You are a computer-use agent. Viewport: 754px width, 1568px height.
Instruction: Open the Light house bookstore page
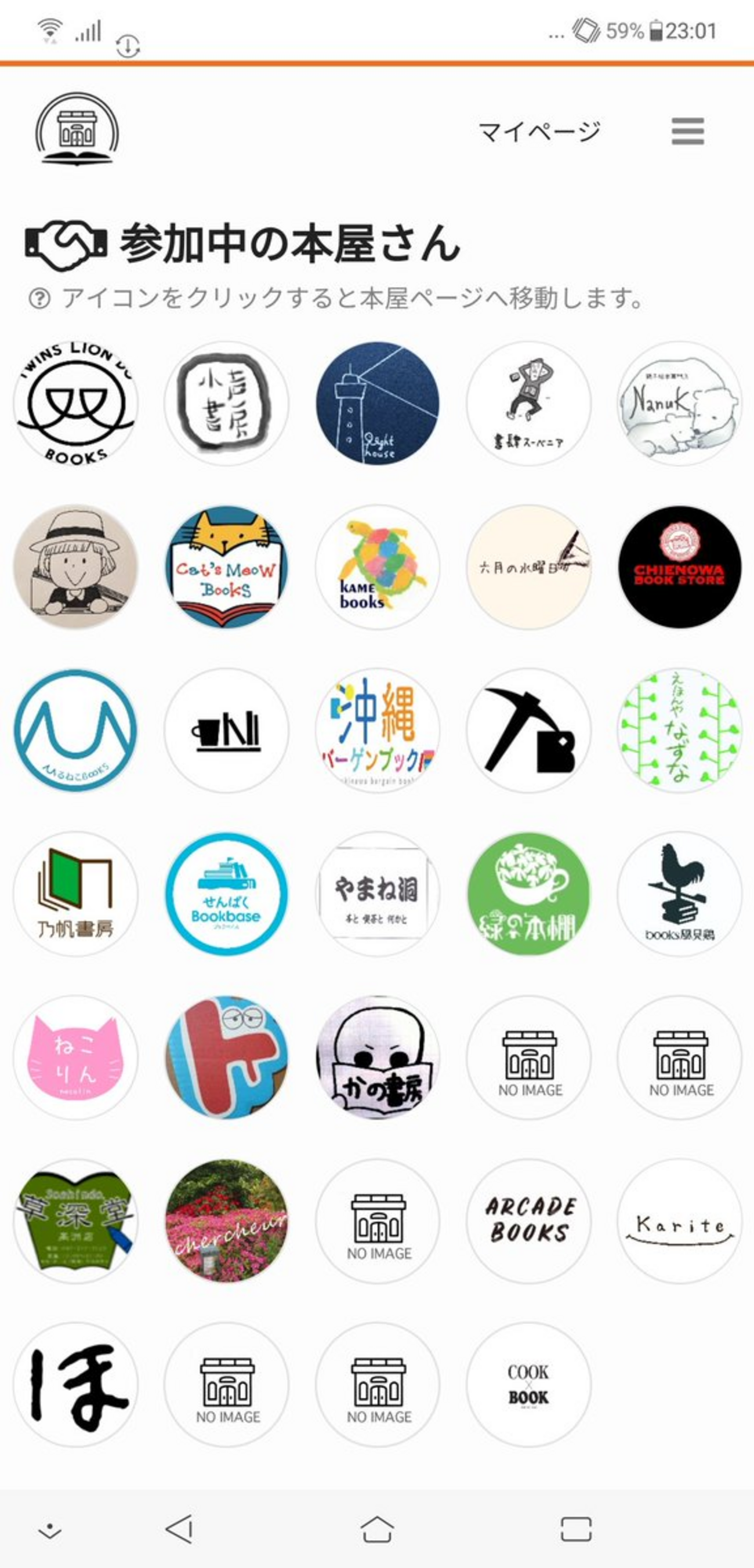click(378, 403)
